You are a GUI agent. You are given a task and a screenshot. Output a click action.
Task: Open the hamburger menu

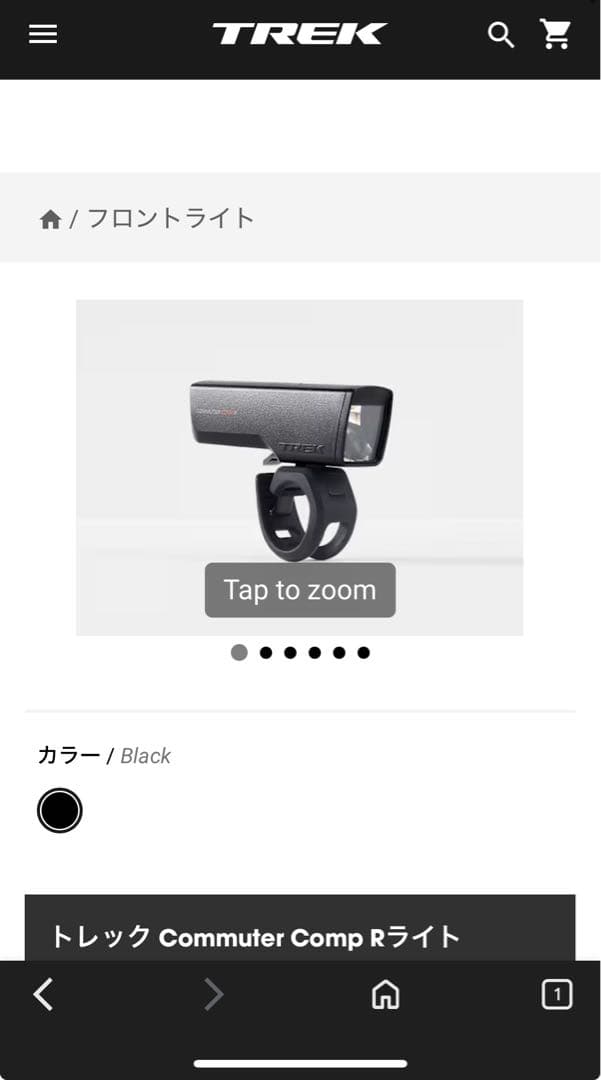43,35
